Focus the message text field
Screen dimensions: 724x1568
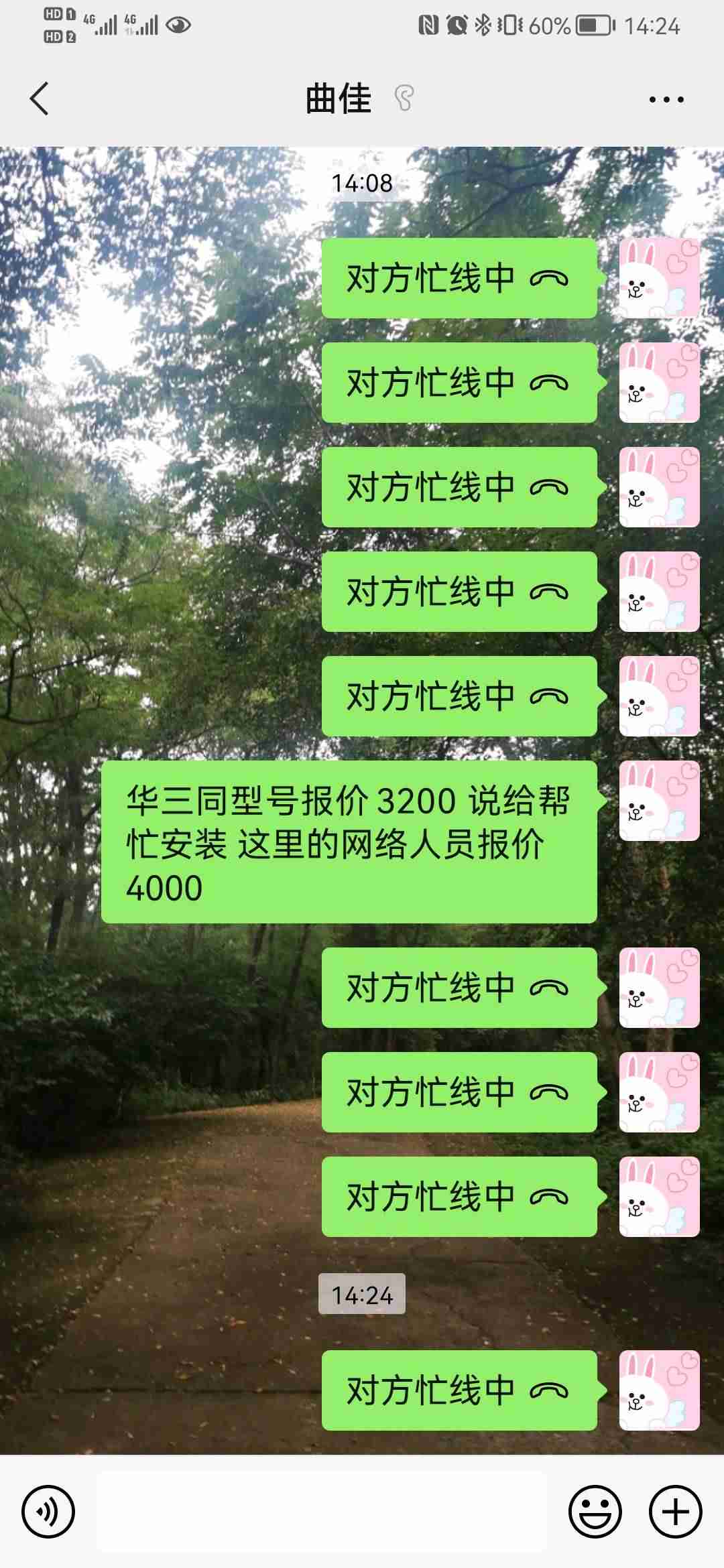coord(322,1512)
